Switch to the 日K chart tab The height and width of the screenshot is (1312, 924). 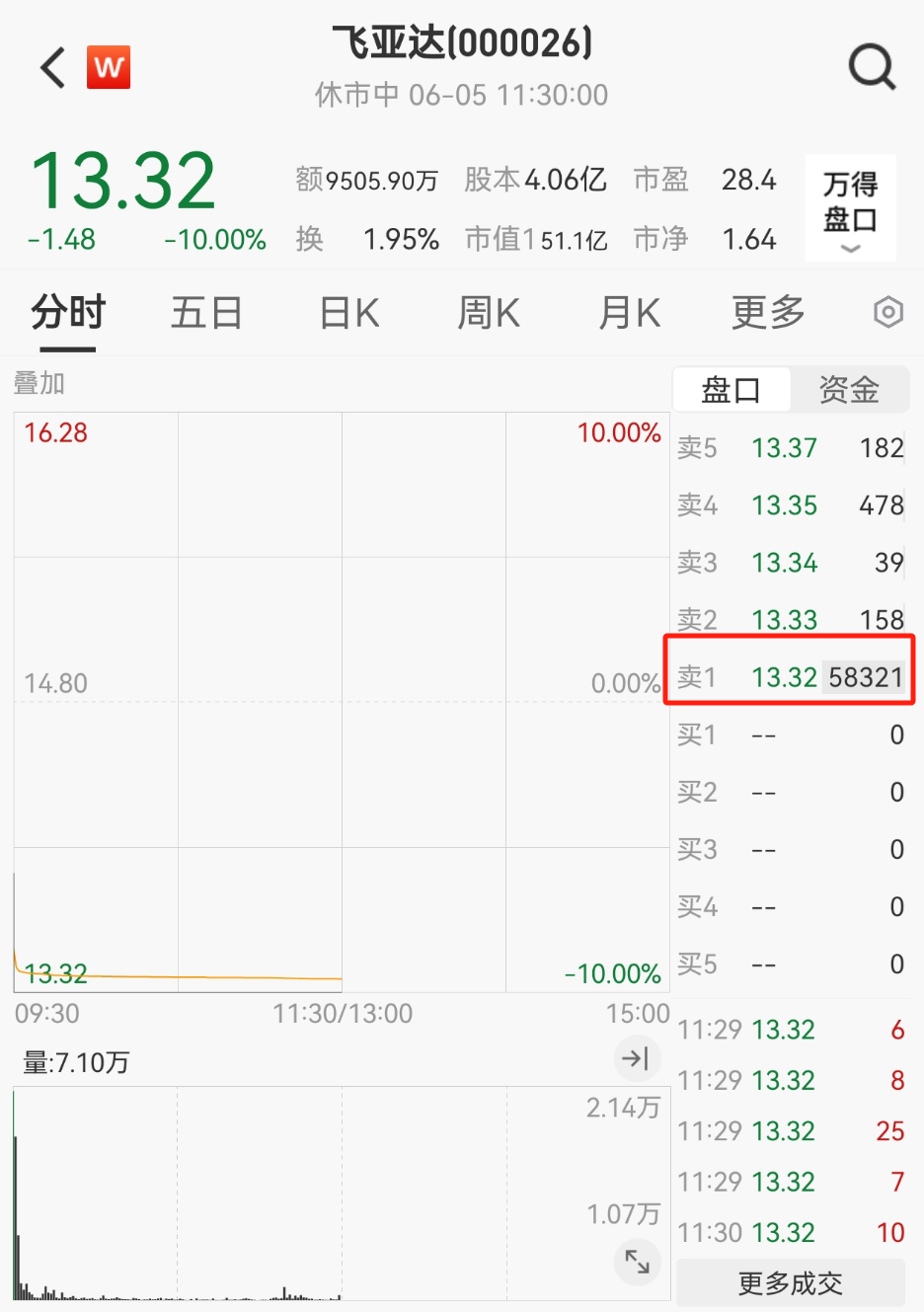point(349,314)
